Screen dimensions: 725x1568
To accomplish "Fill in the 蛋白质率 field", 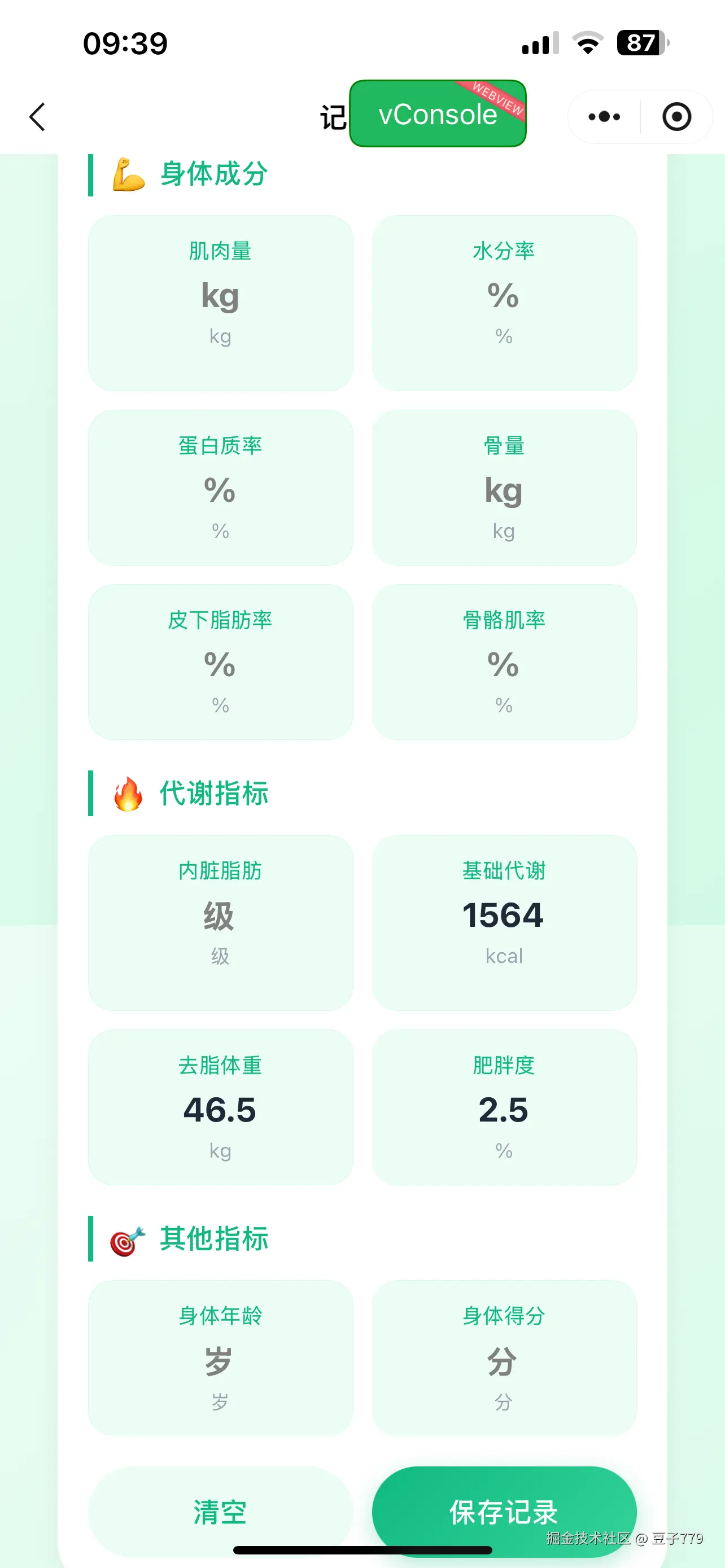I will tap(220, 491).
